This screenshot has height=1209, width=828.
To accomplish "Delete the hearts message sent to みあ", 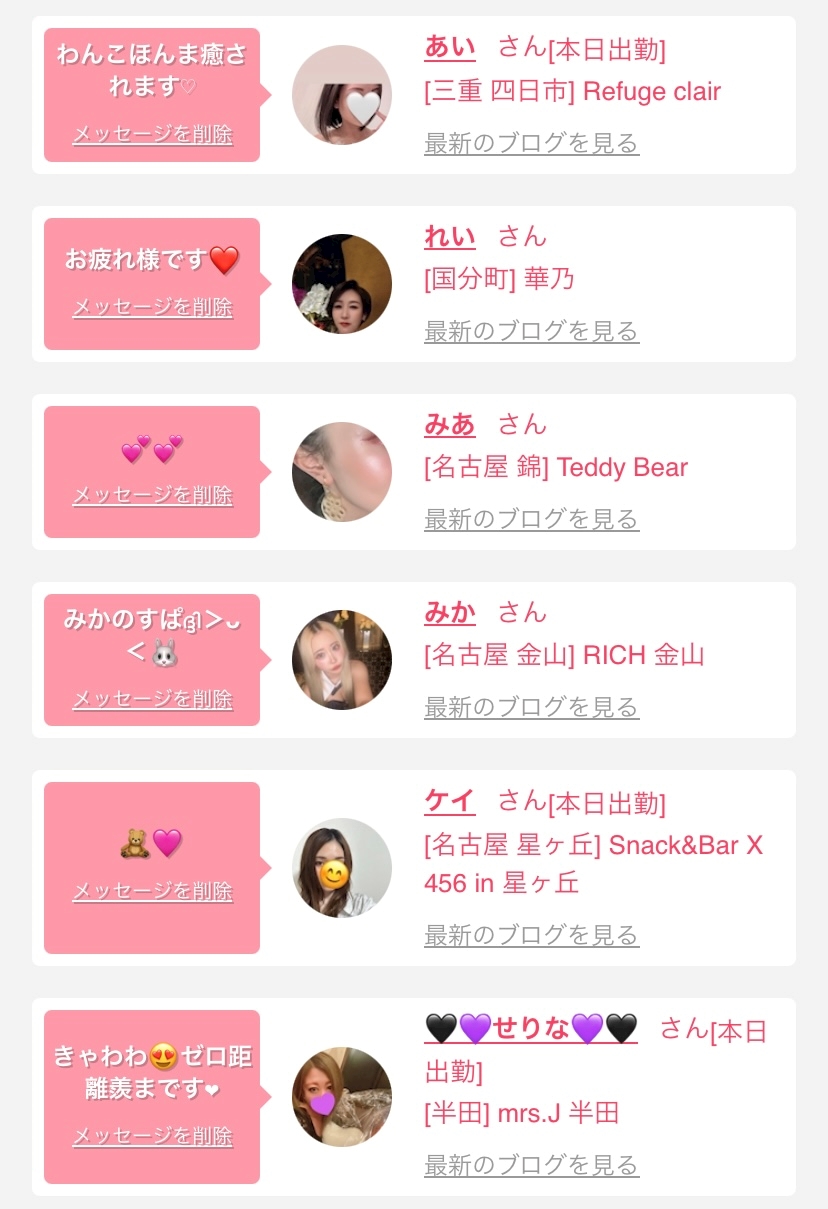I will click(x=152, y=495).
